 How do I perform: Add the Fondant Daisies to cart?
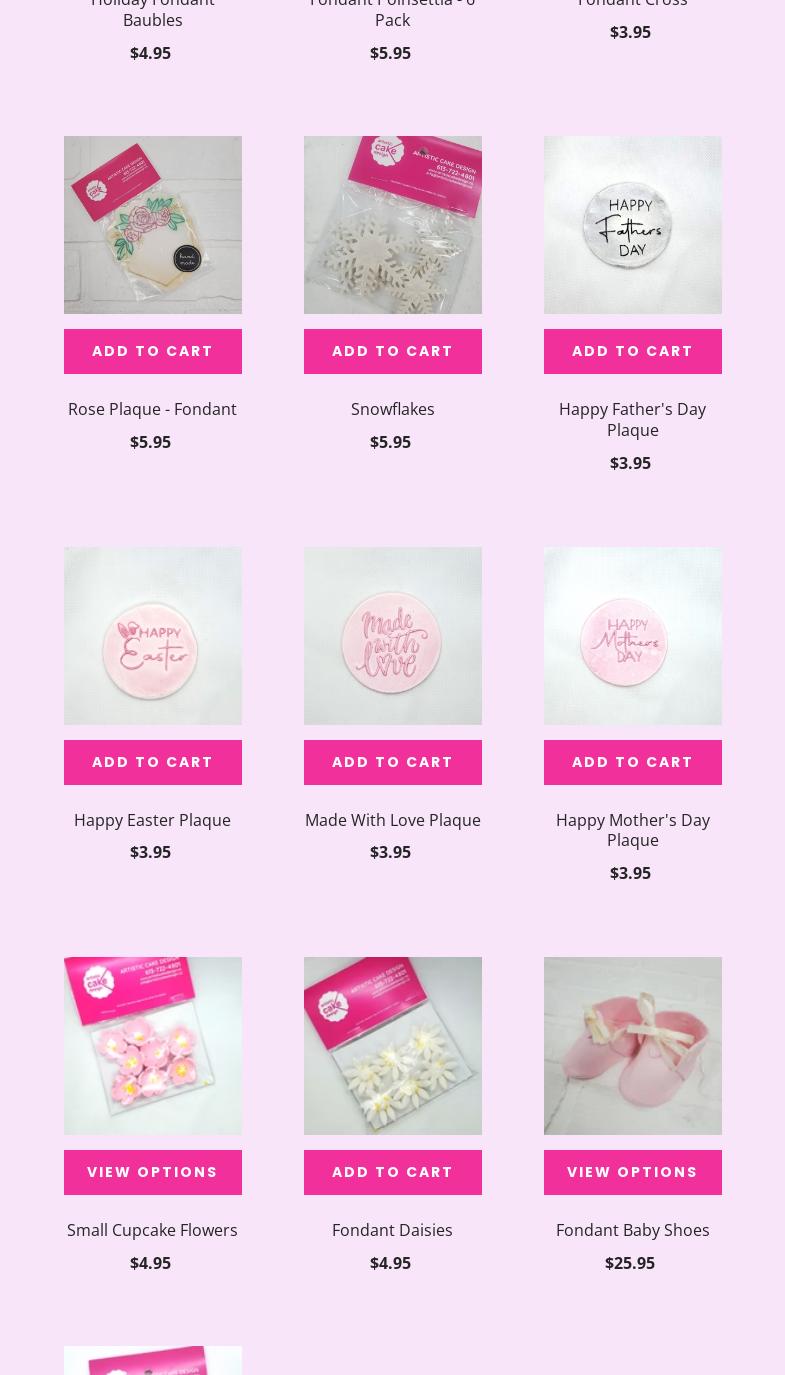(392, 1172)
